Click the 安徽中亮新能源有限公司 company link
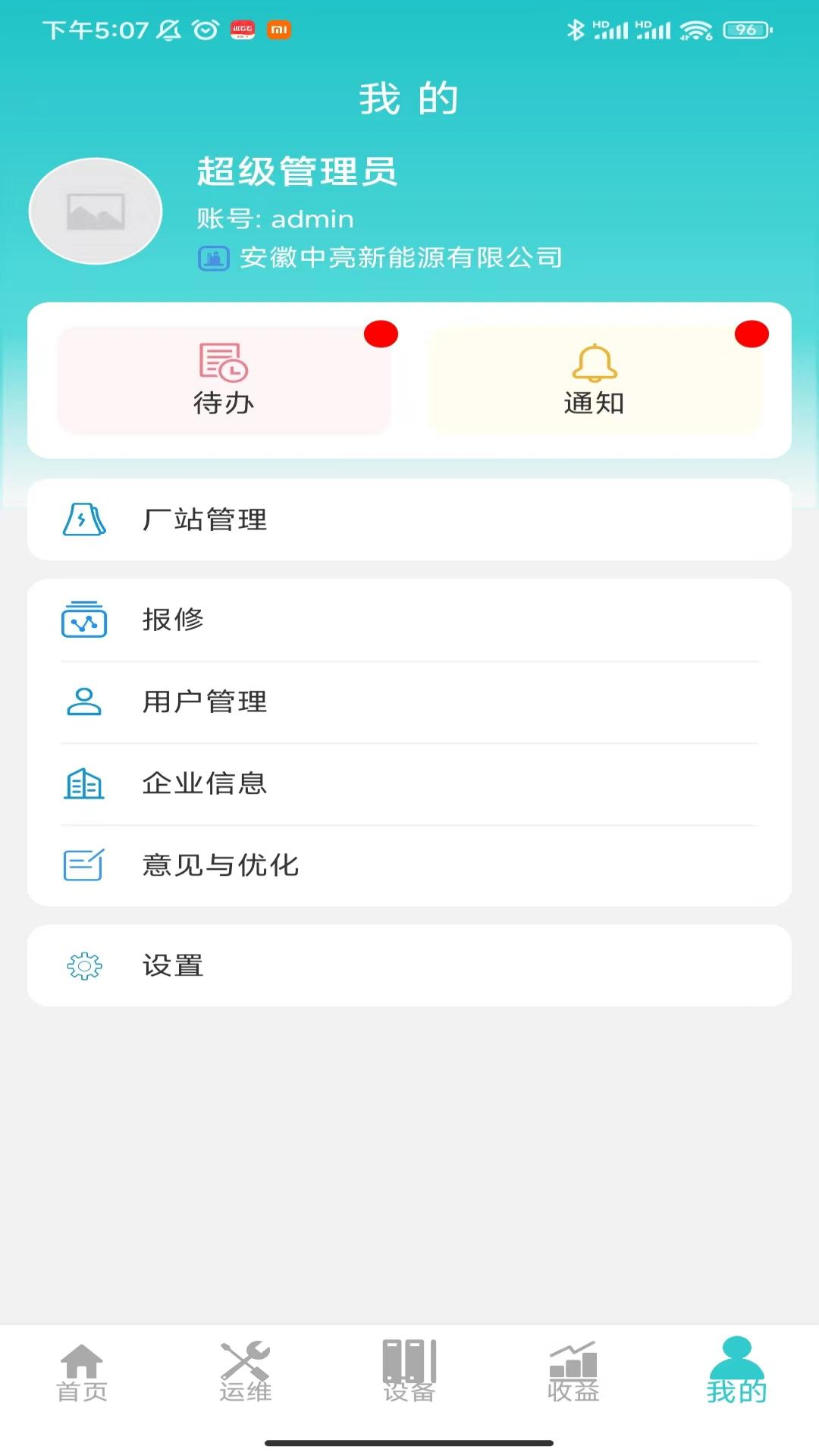Viewport: 819px width, 1456px height. 403,258
